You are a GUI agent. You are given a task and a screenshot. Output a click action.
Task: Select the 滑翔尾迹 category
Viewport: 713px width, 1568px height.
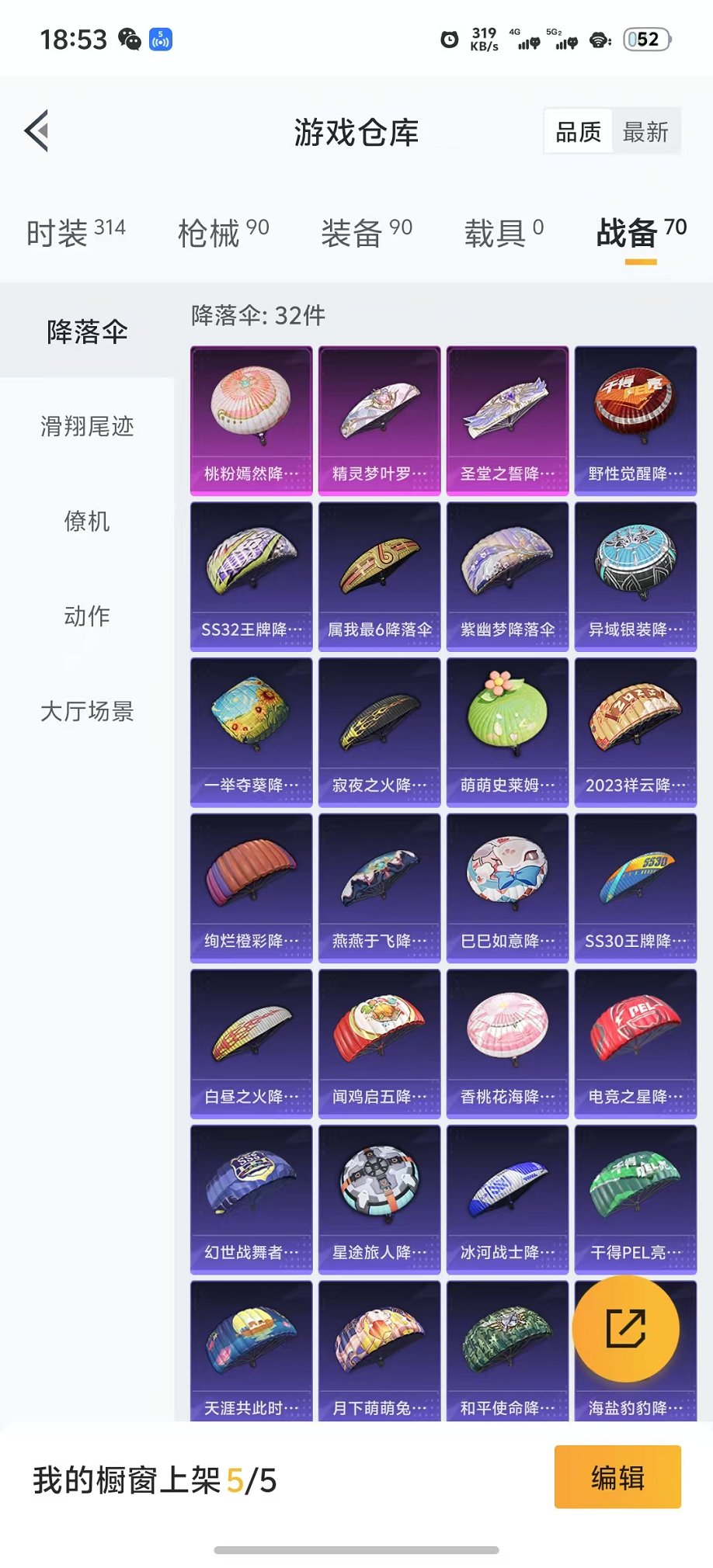click(87, 426)
